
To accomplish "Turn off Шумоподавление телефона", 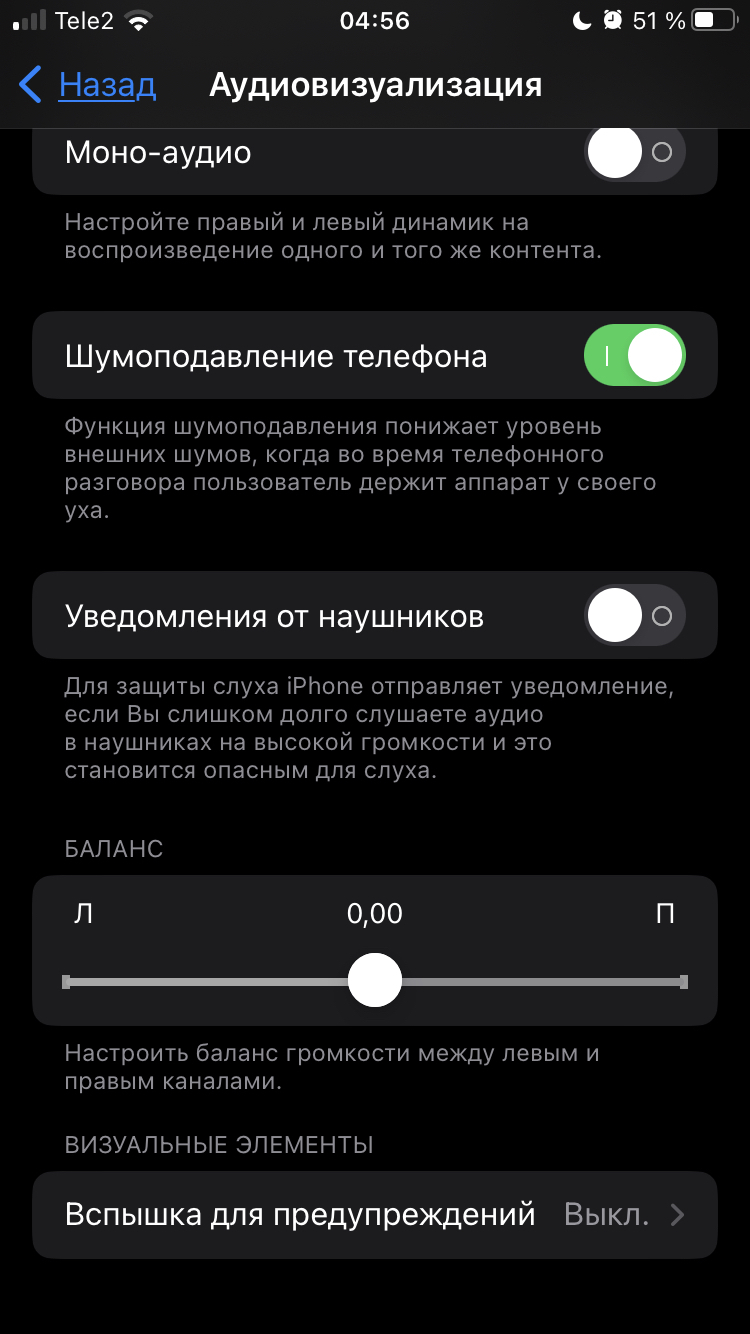I will (634, 356).
